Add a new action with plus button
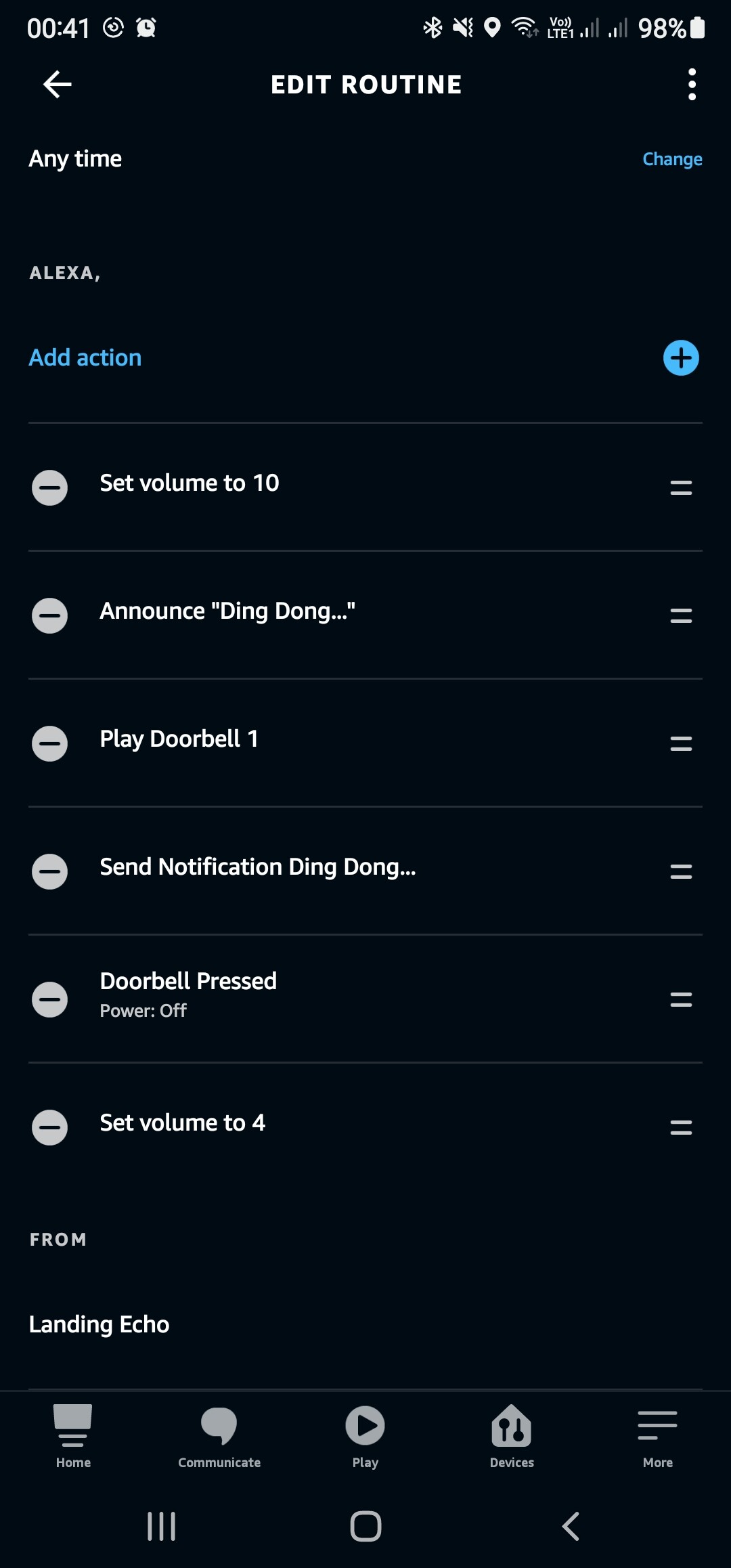Viewport: 731px width, 1568px height. [x=680, y=357]
